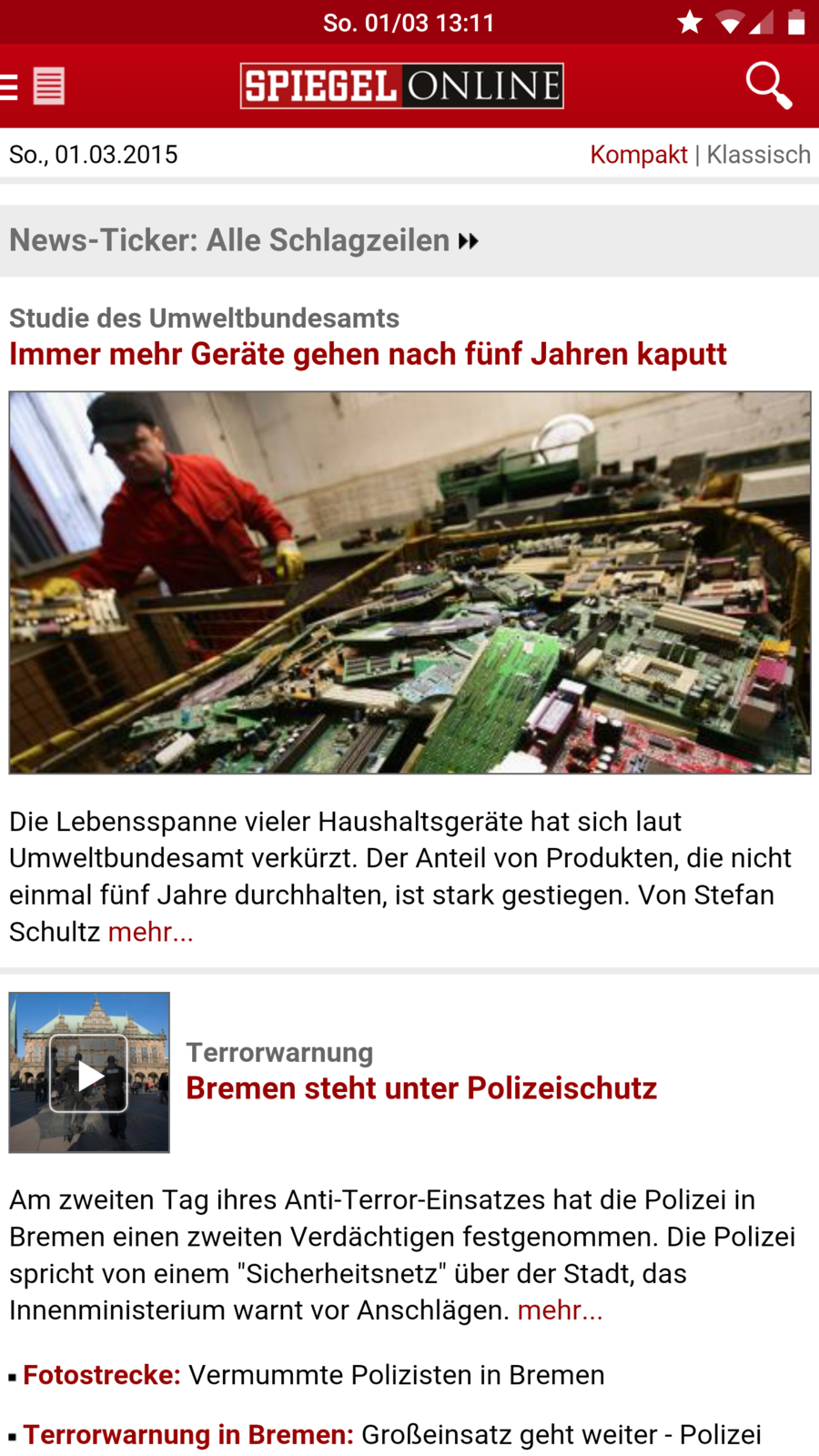The width and height of the screenshot is (819, 1456).
Task: Play the Bremen Terrorwarnung video
Action: point(89,1073)
